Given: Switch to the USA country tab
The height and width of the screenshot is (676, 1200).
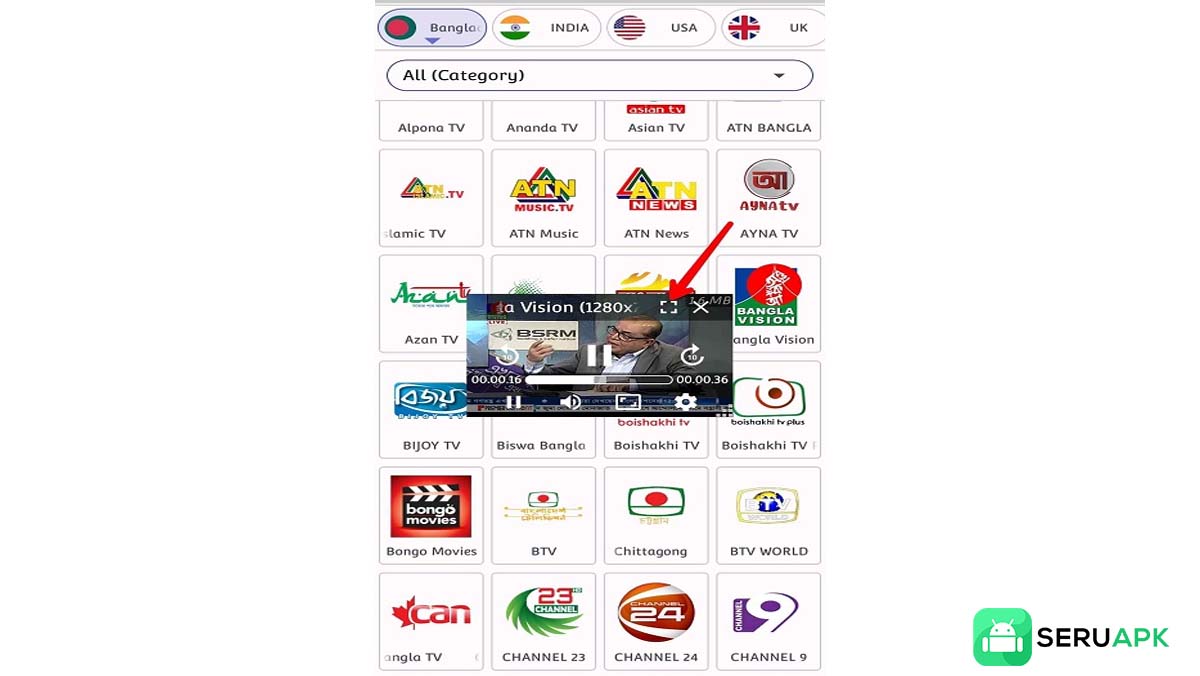Looking at the screenshot, I should coord(661,28).
